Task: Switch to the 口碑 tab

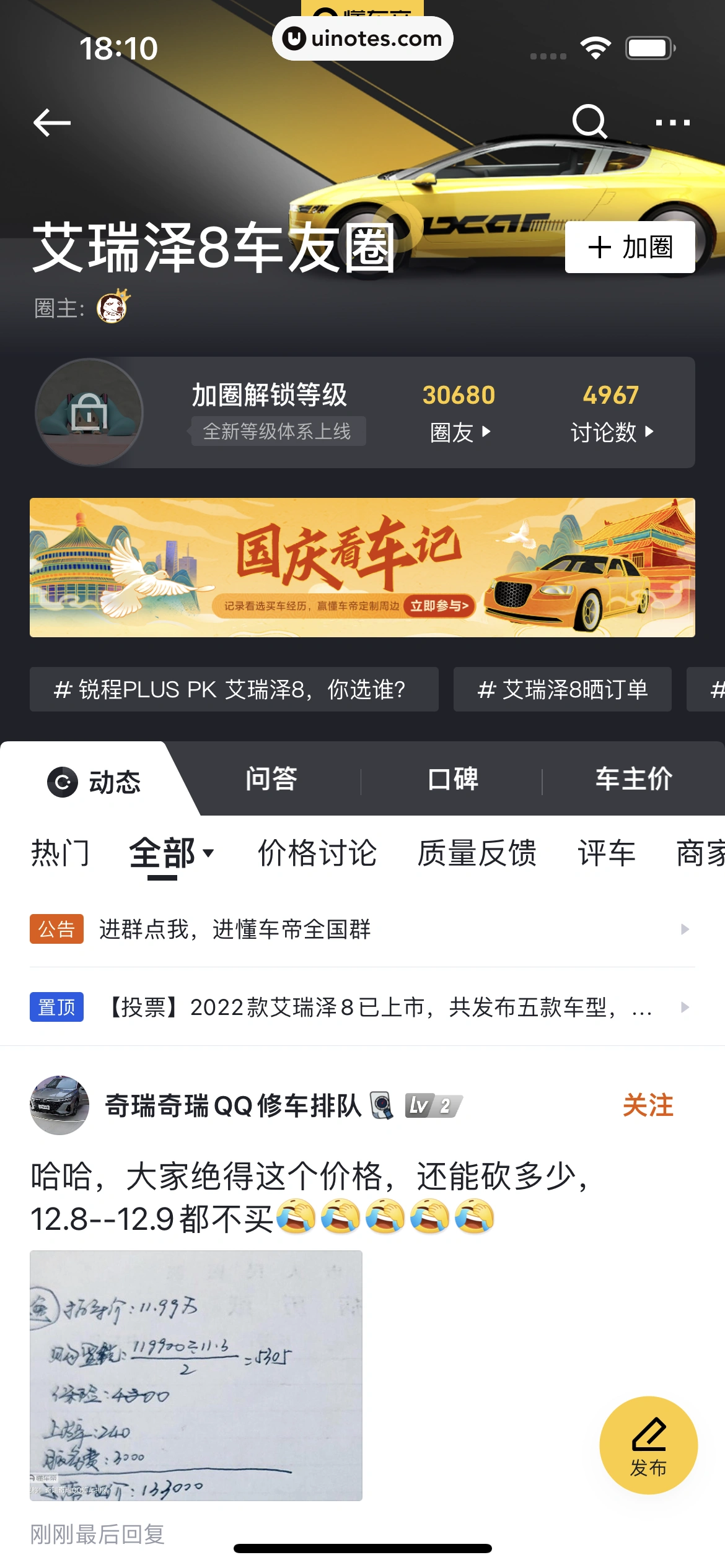Action: pyautogui.click(x=453, y=779)
